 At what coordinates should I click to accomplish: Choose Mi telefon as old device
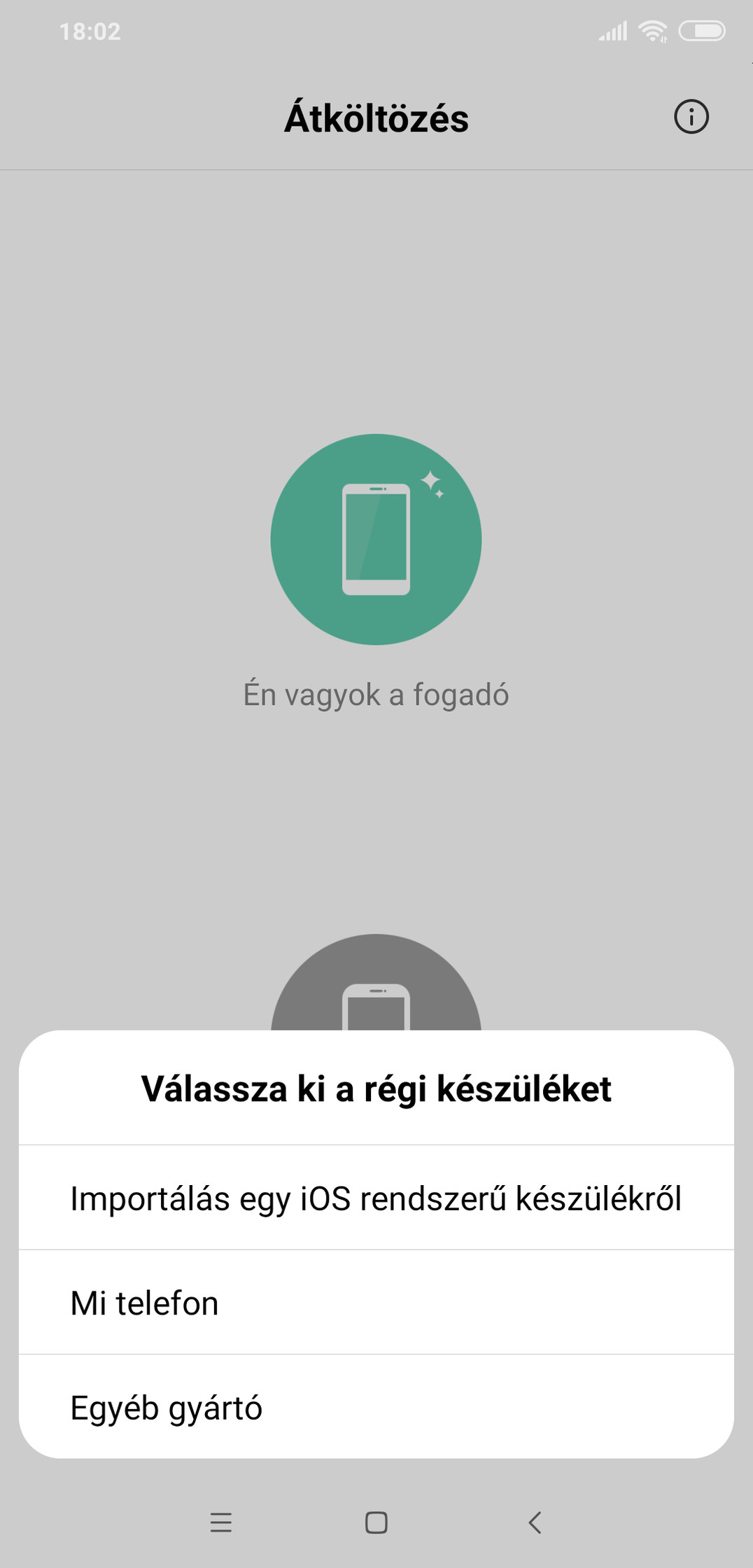376,1303
